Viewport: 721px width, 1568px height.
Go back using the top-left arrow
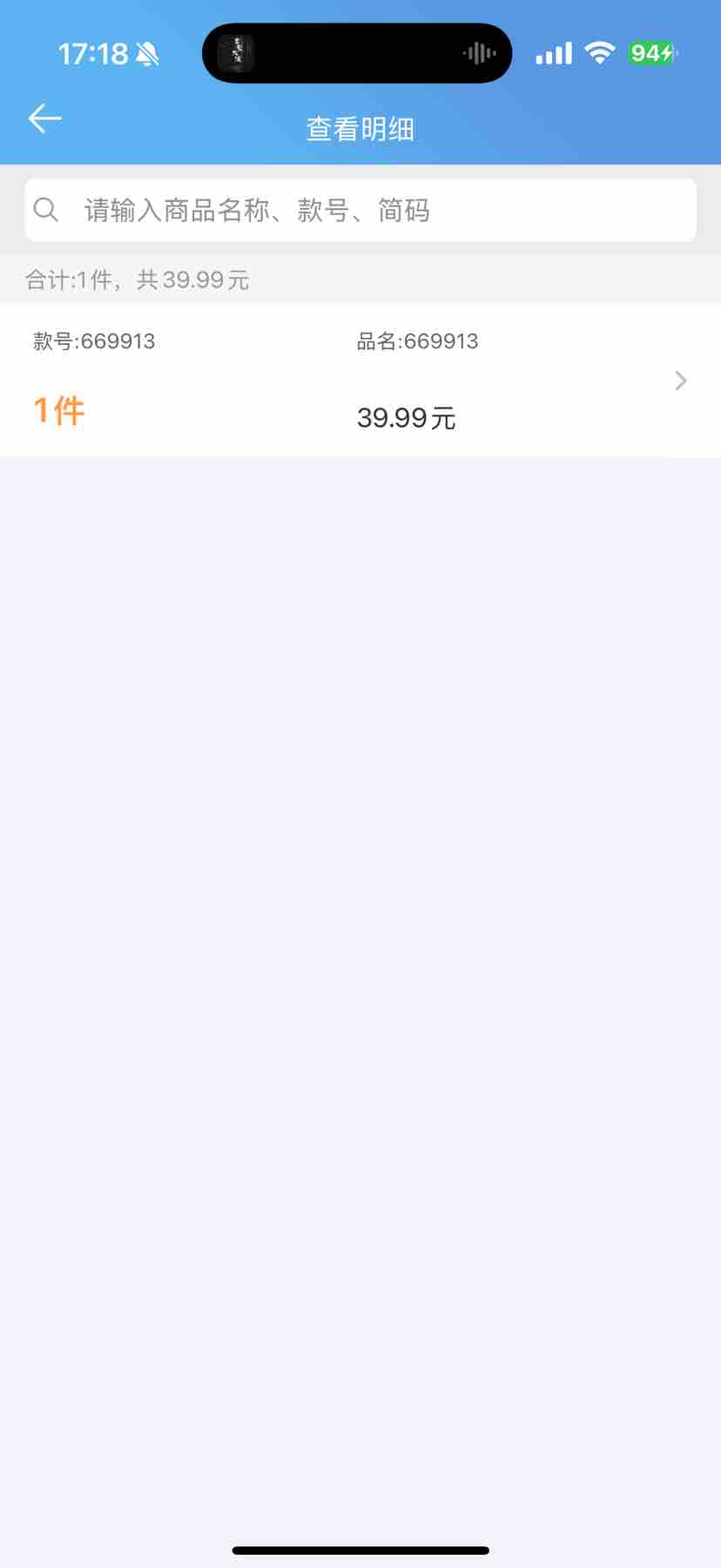(x=44, y=118)
